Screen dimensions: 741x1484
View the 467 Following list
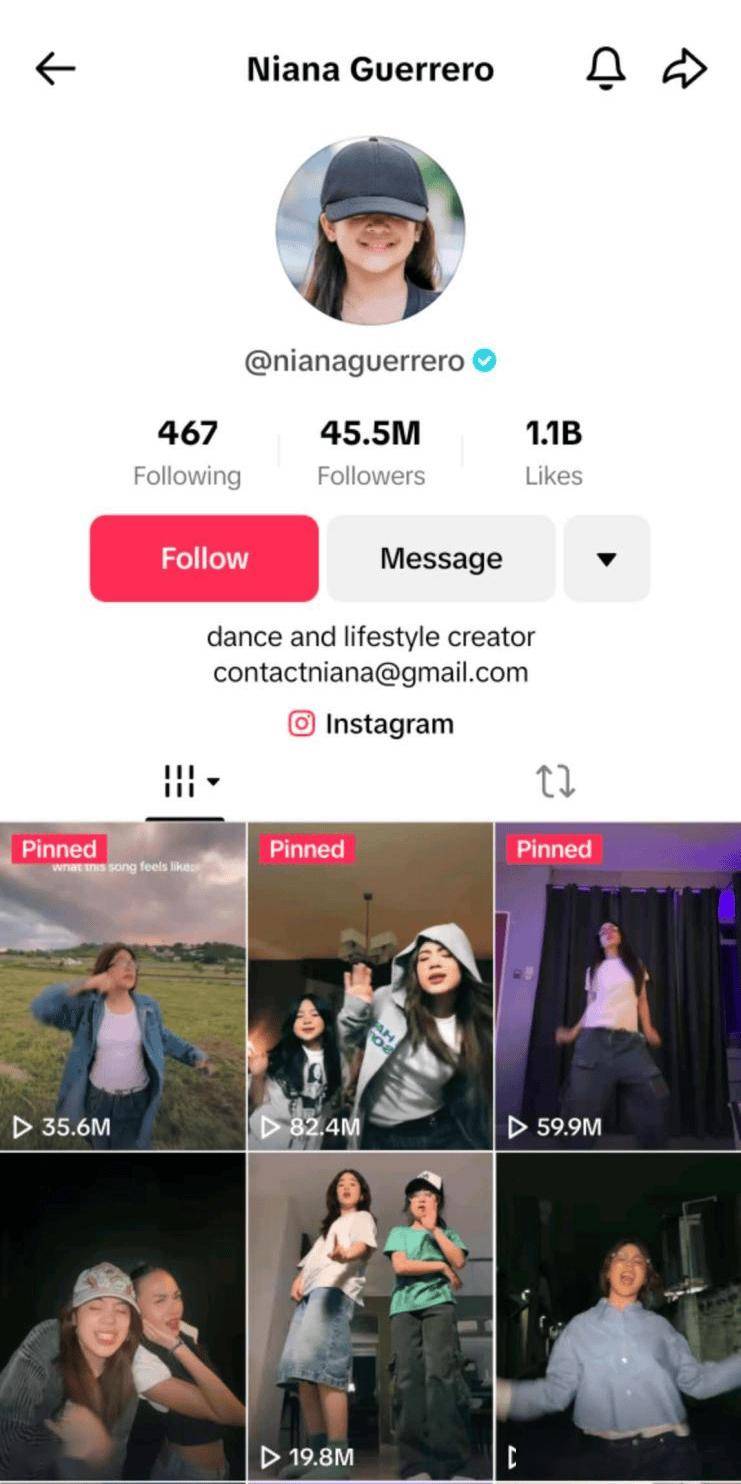[187, 452]
